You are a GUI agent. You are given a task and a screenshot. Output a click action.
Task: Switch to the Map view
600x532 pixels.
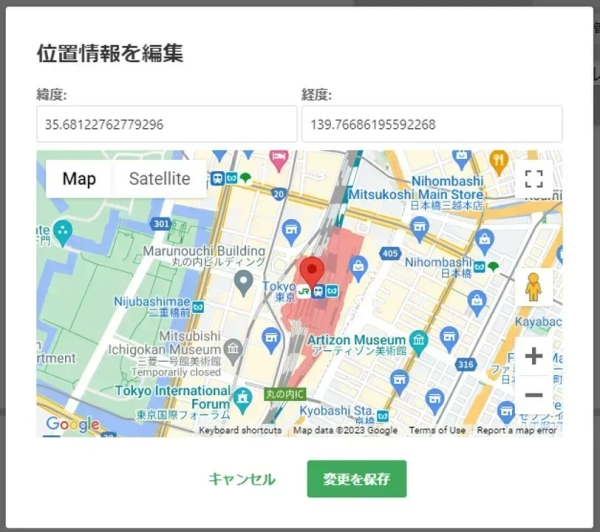click(79, 179)
